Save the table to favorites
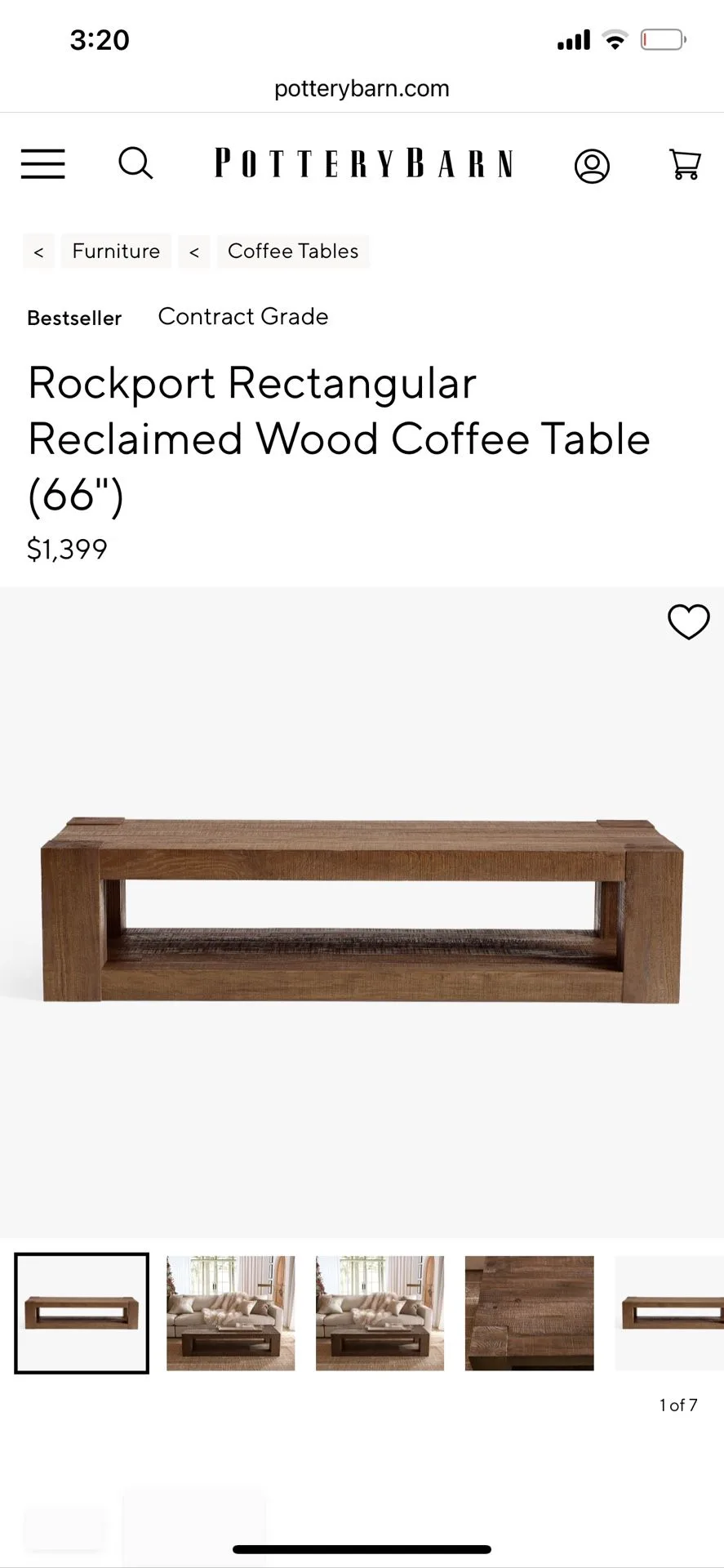Image resolution: width=724 pixels, height=1568 pixels. coord(688,622)
